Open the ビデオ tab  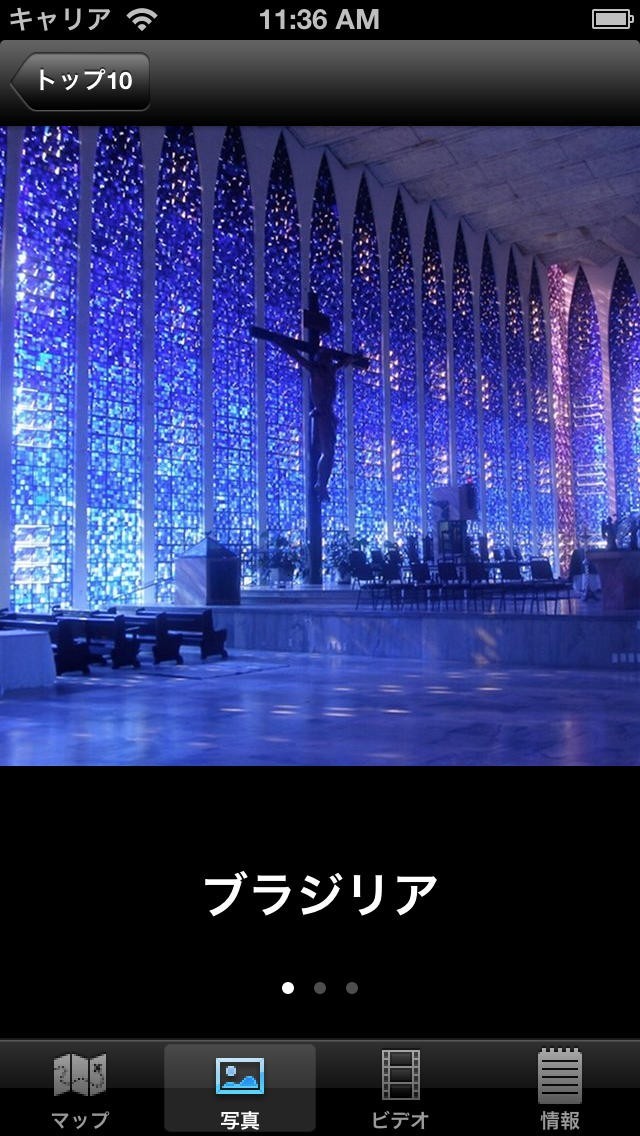point(400,1088)
